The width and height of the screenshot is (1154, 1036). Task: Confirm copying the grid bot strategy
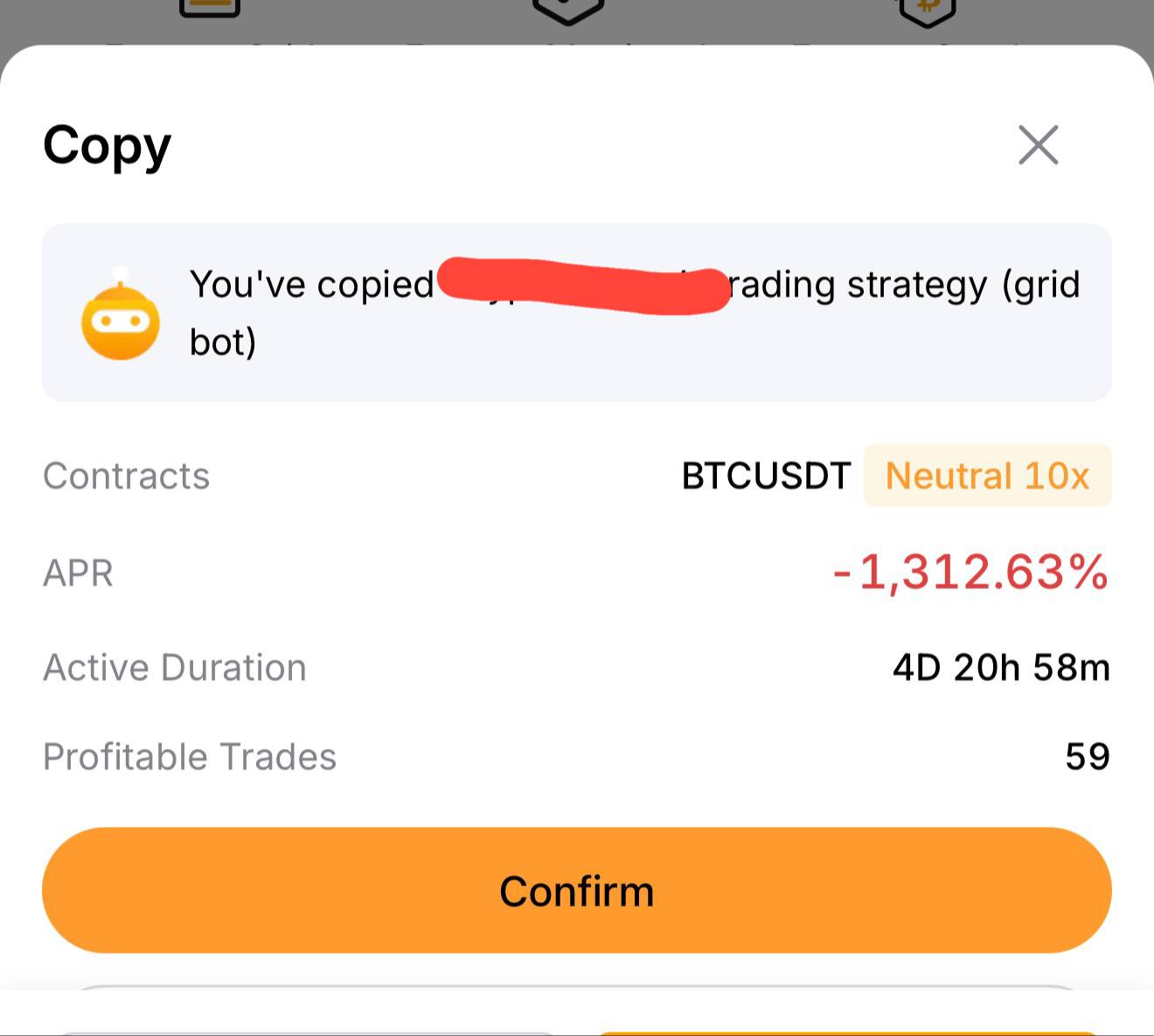(576, 890)
